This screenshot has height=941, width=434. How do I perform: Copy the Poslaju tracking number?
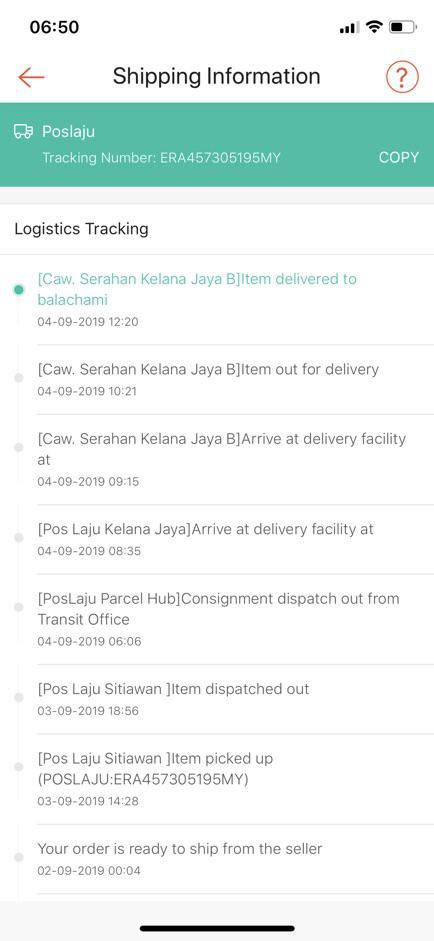[x=399, y=157]
